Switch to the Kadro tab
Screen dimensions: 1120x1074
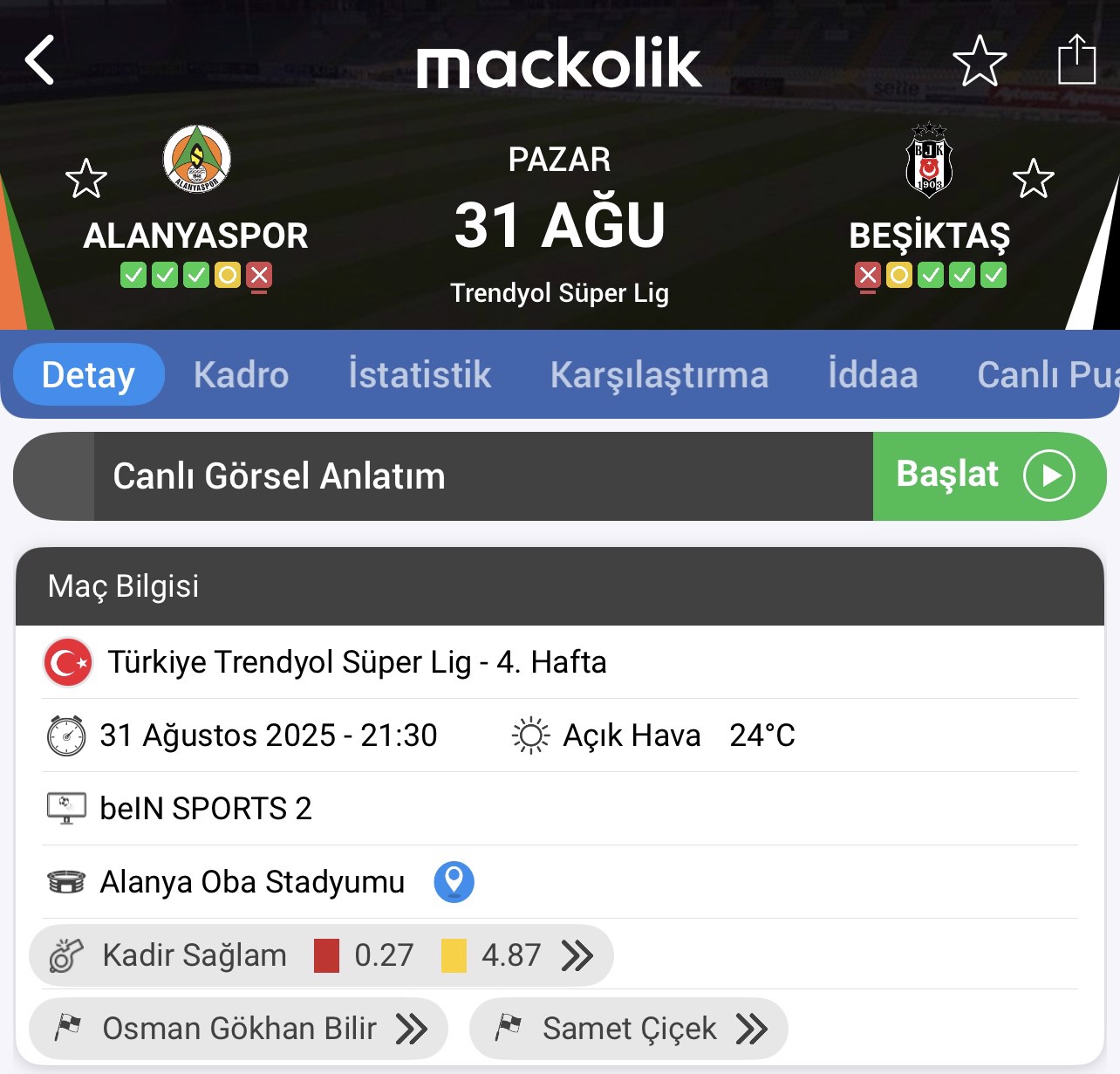pos(241,375)
